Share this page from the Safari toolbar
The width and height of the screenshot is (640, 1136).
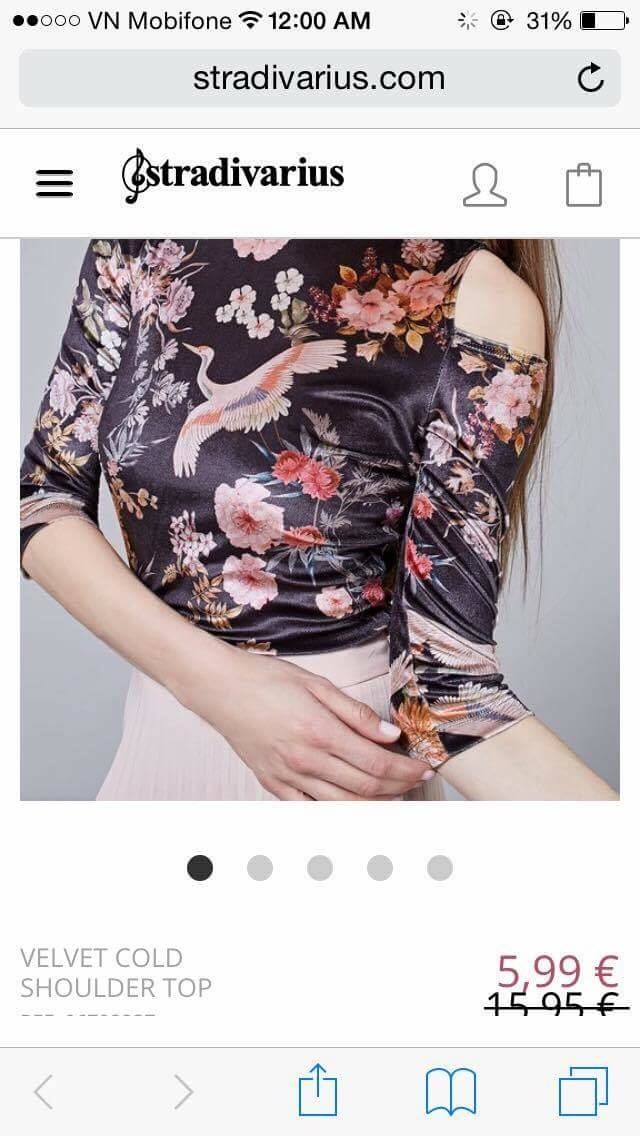pyautogui.click(x=318, y=1090)
